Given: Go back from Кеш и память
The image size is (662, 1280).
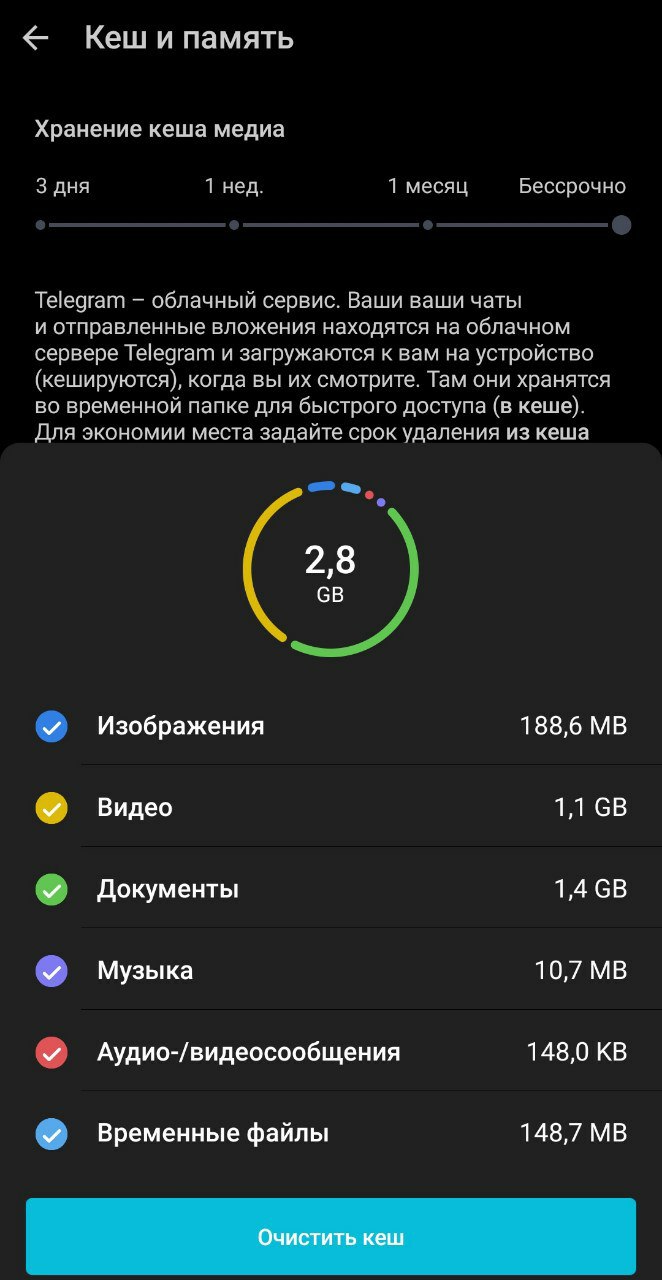Looking at the screenshot, I should point(36,39).
